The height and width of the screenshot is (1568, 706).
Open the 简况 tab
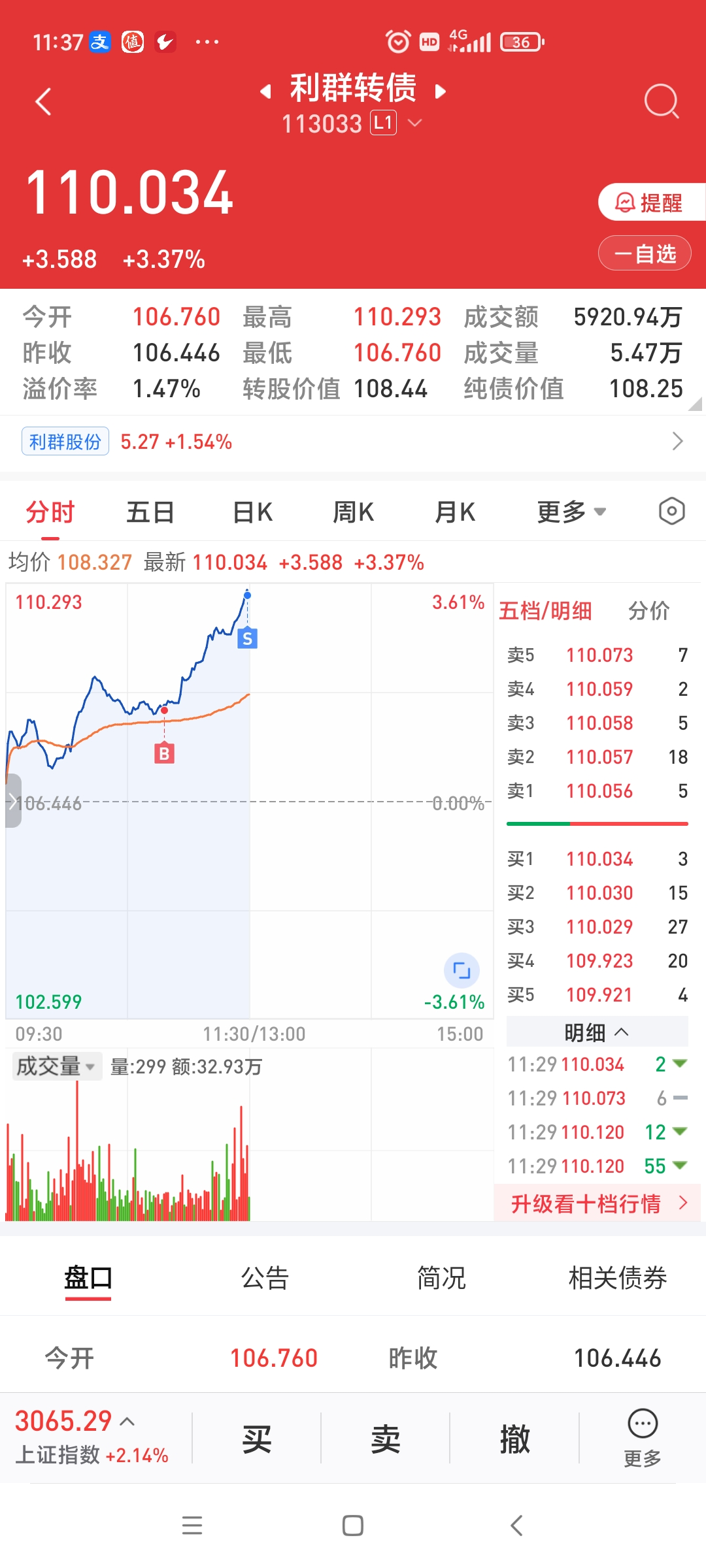(x=441, y=1278)
